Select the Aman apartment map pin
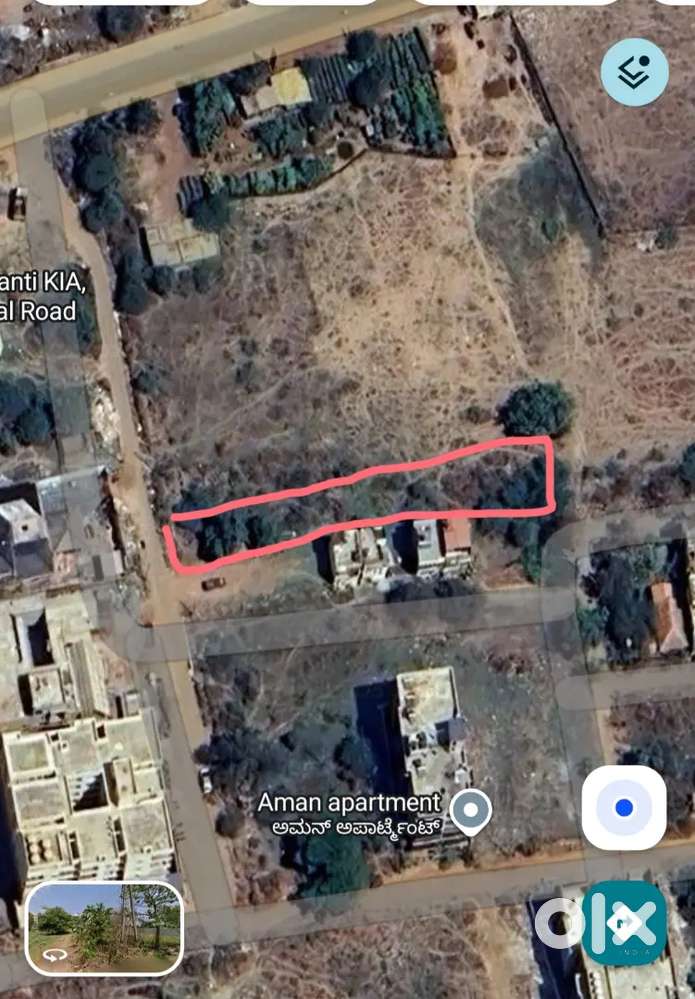695x999 pixels. (x=470, y=810)
